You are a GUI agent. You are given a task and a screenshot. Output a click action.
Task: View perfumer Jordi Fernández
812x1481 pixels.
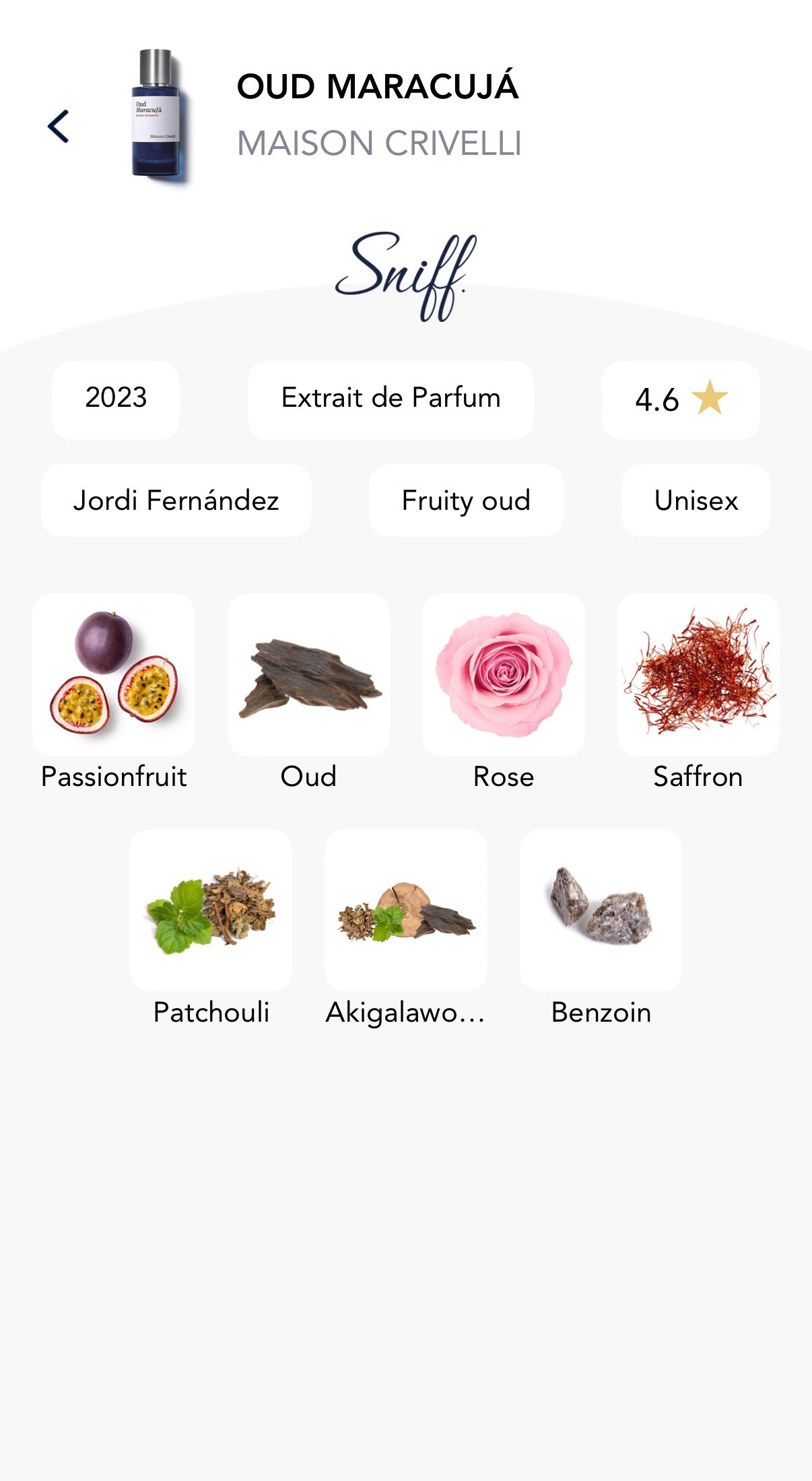176,500
